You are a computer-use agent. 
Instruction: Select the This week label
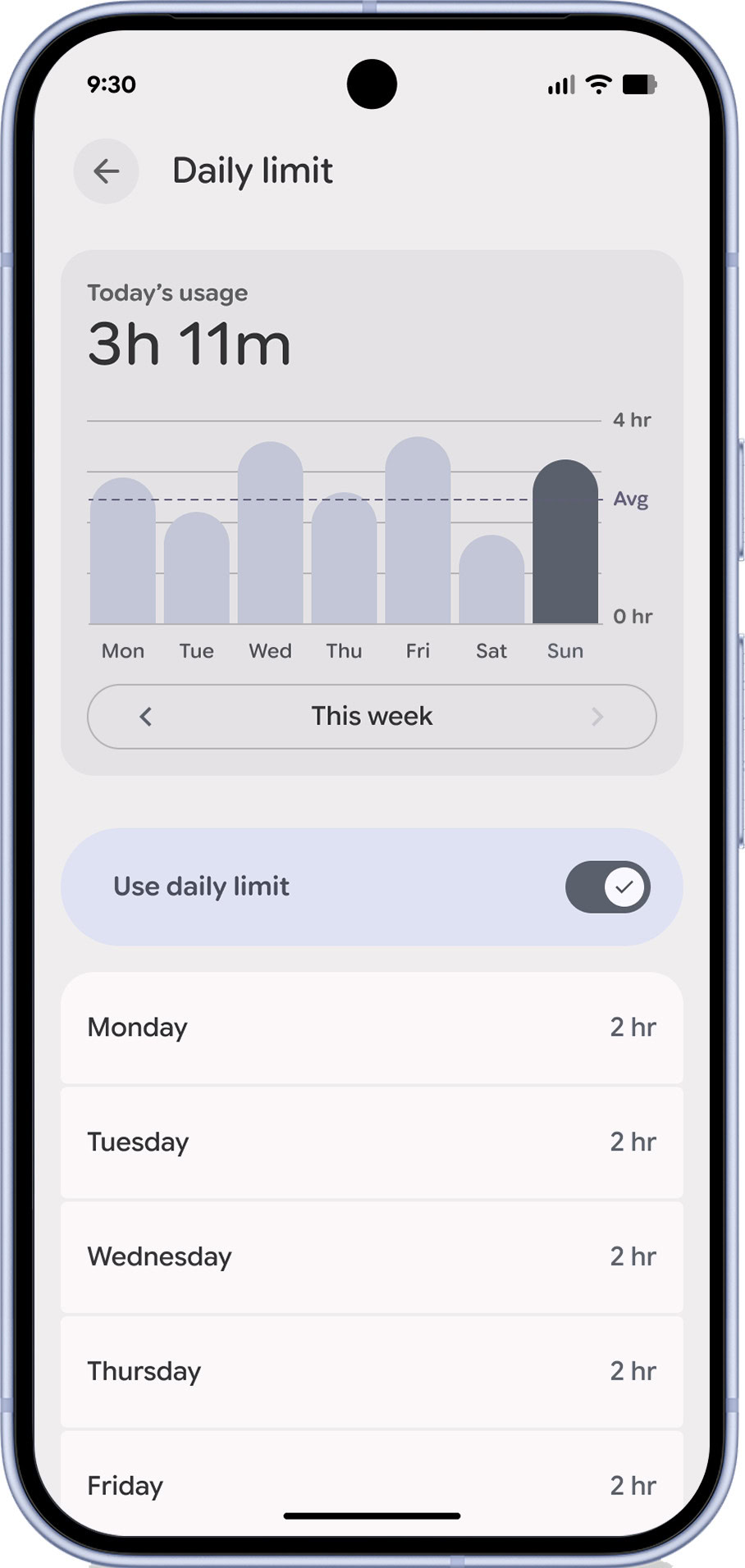tap(371, 716)
